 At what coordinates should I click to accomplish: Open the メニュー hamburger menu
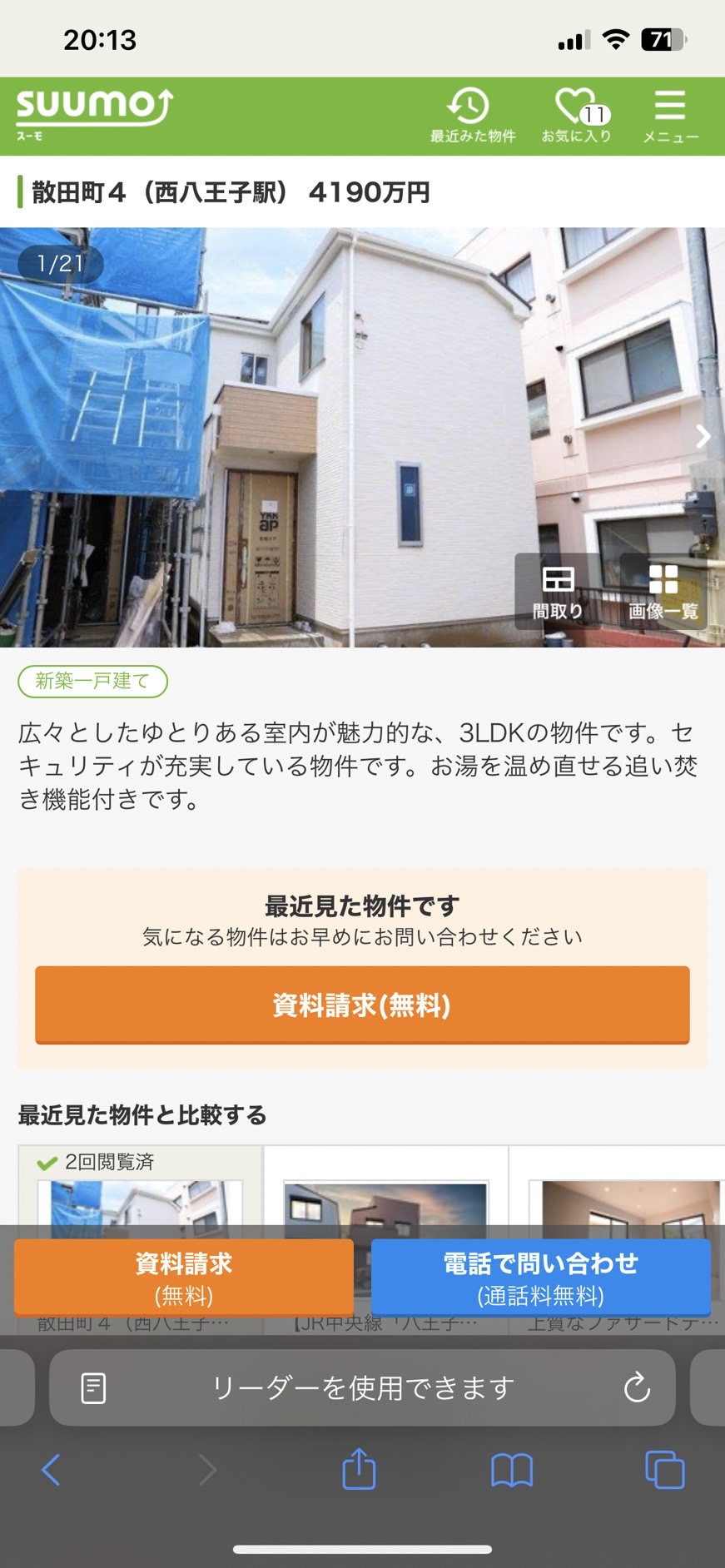tap(670, 115)
